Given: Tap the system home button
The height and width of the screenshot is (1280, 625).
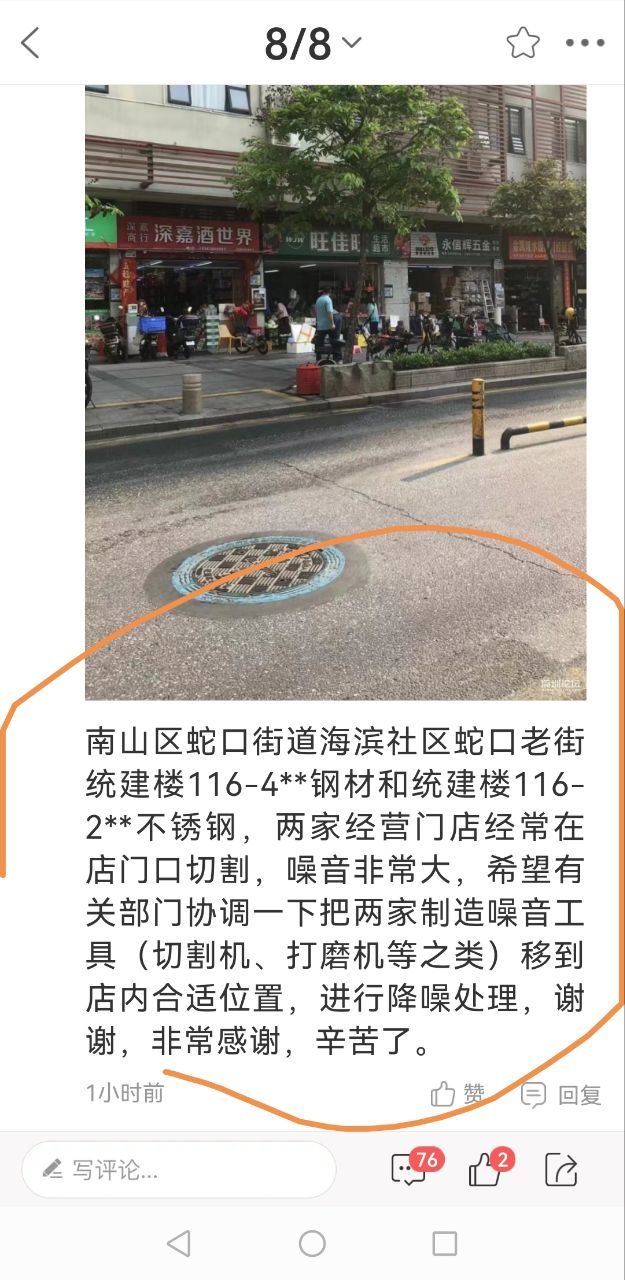Looking at the screenshot, I should point(312,1243).
